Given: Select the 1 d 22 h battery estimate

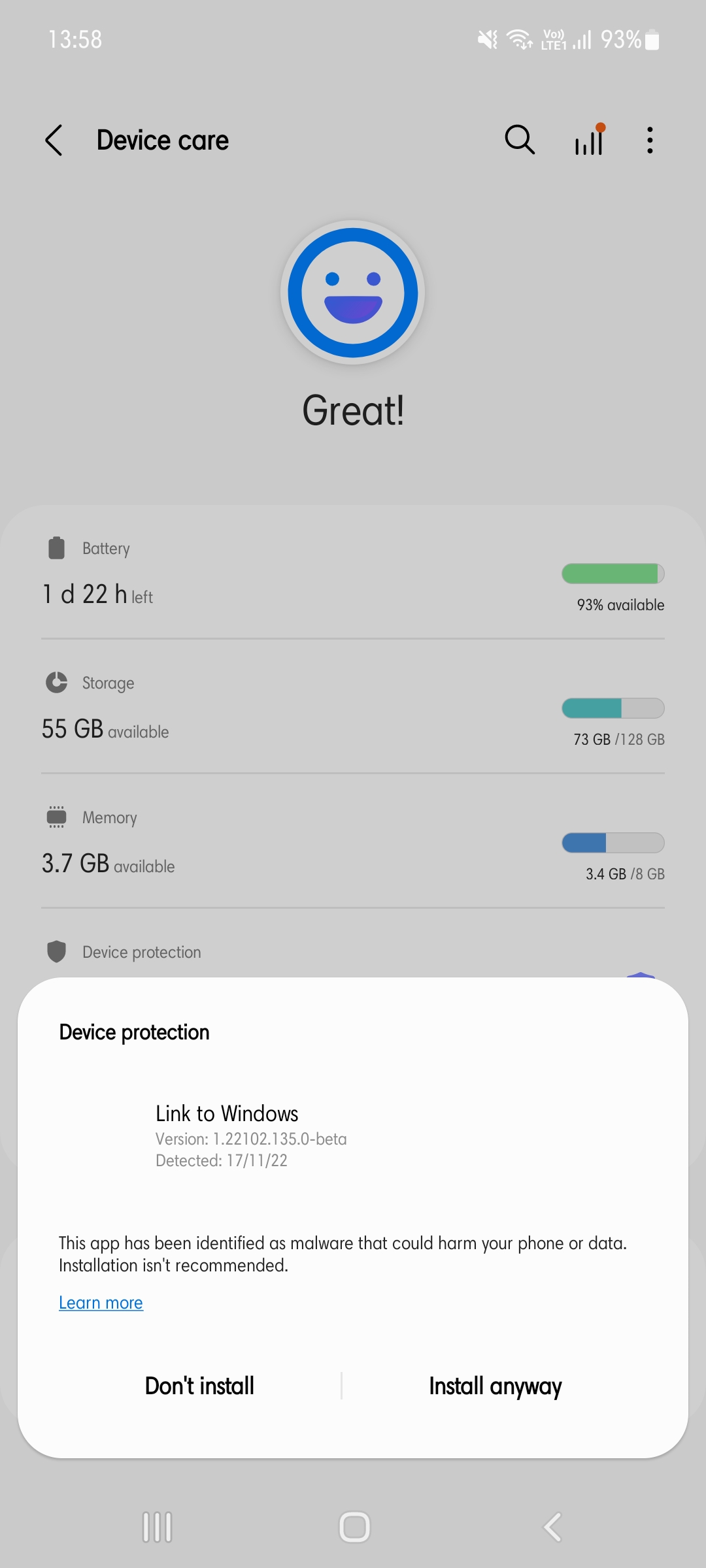Looking at the screenshot, I should pyautogui.click(x=84, y=593).
